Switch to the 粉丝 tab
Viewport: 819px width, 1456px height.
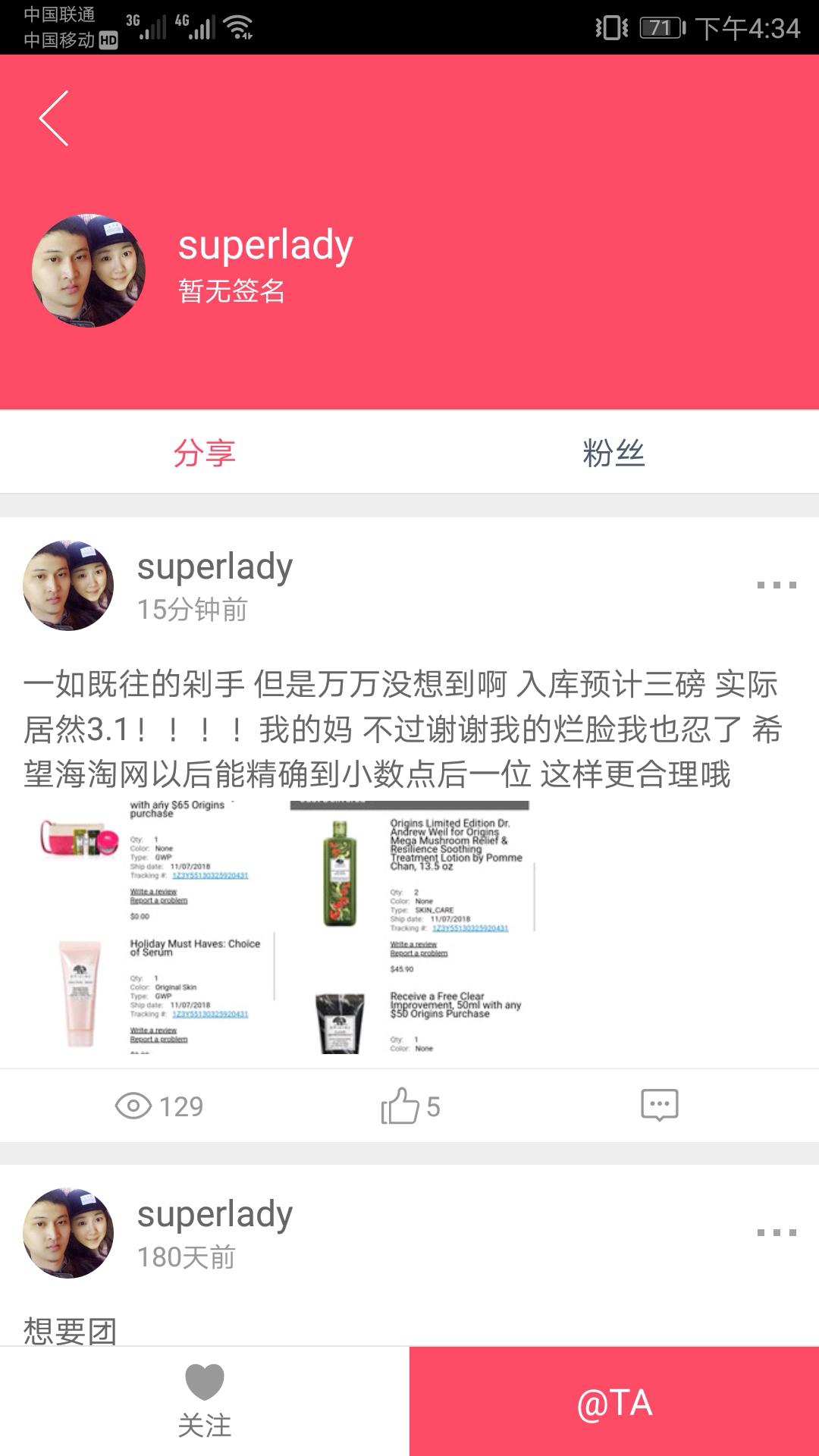coord(613,453)
